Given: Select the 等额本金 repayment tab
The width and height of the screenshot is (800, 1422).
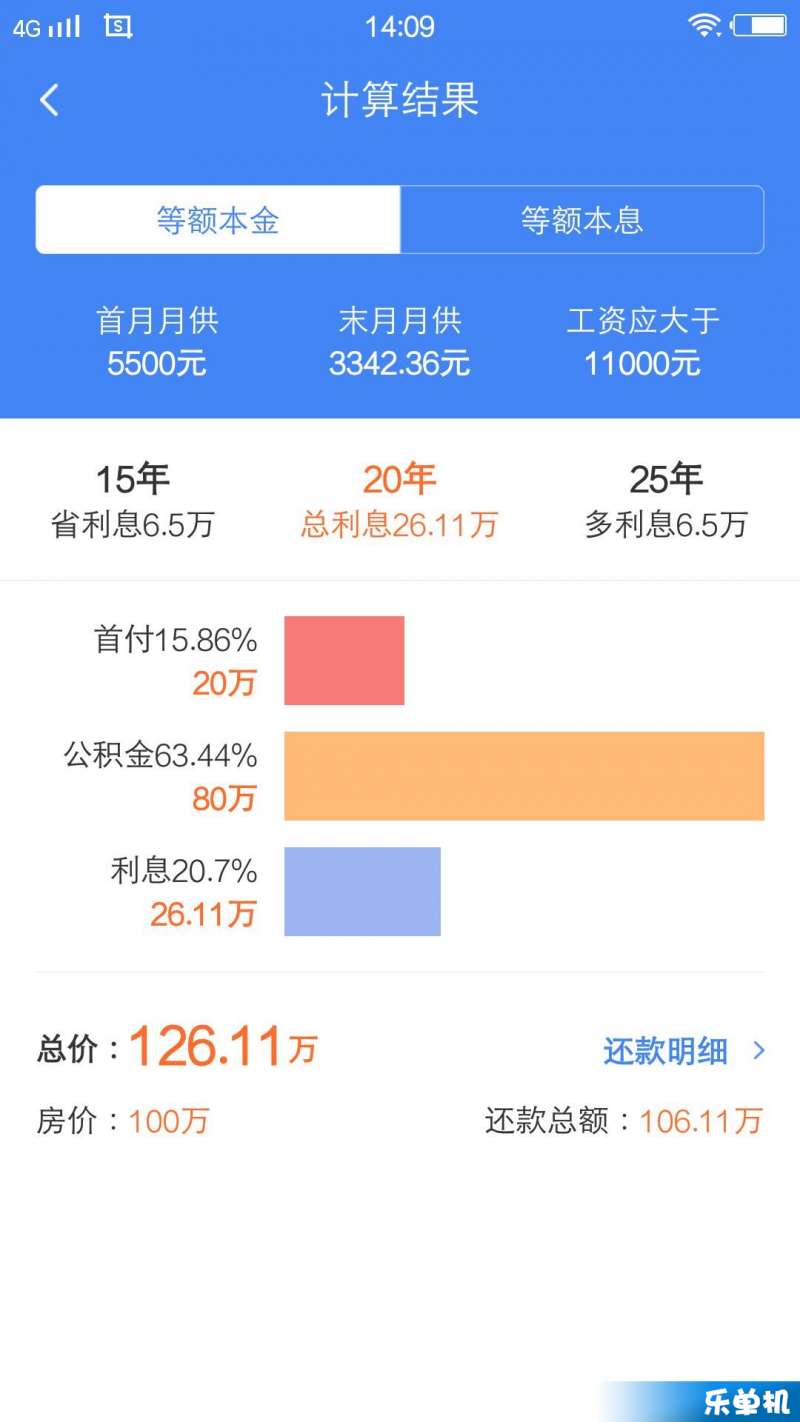Looking at the screenshot, I should click(x=218, y=220).
